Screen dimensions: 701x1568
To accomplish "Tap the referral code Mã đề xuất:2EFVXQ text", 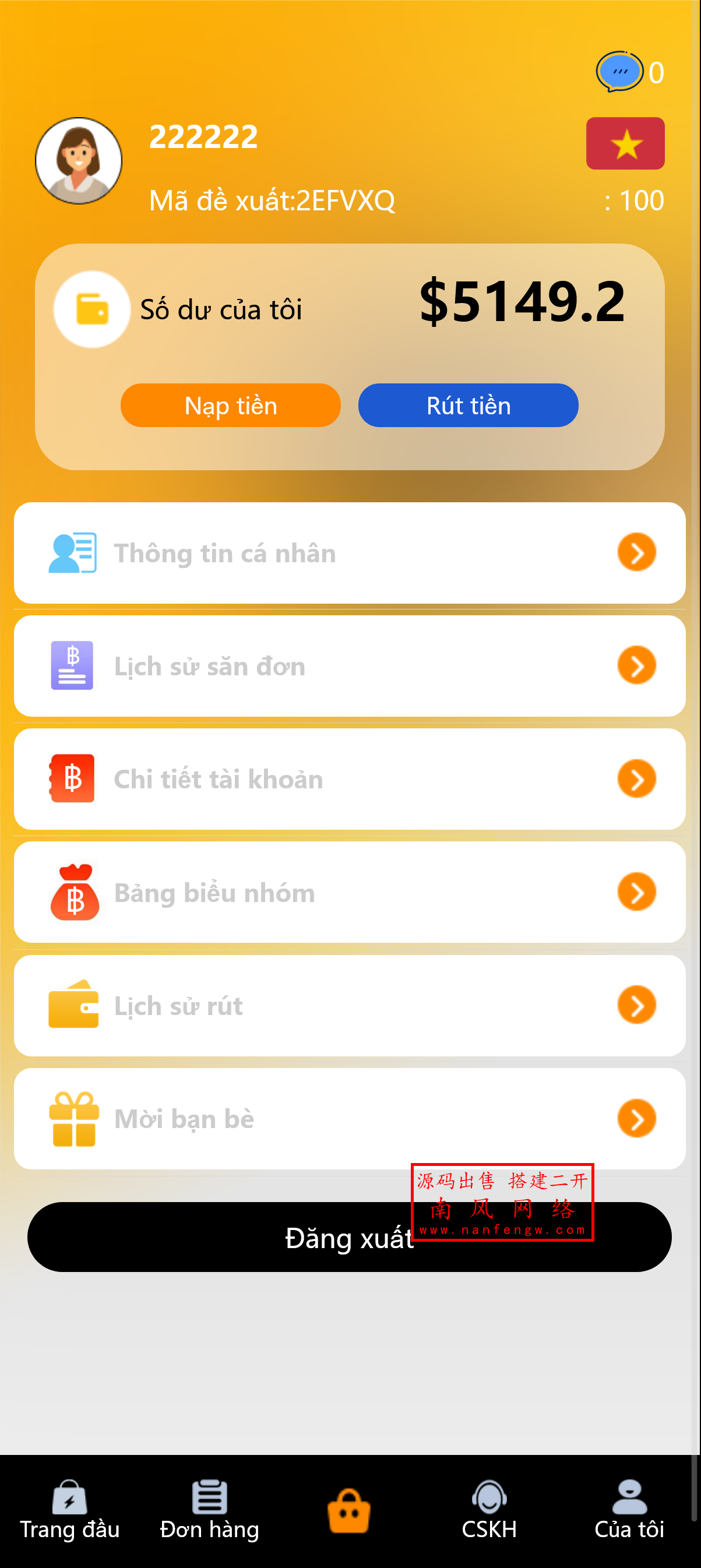I will tap(272, 199).
